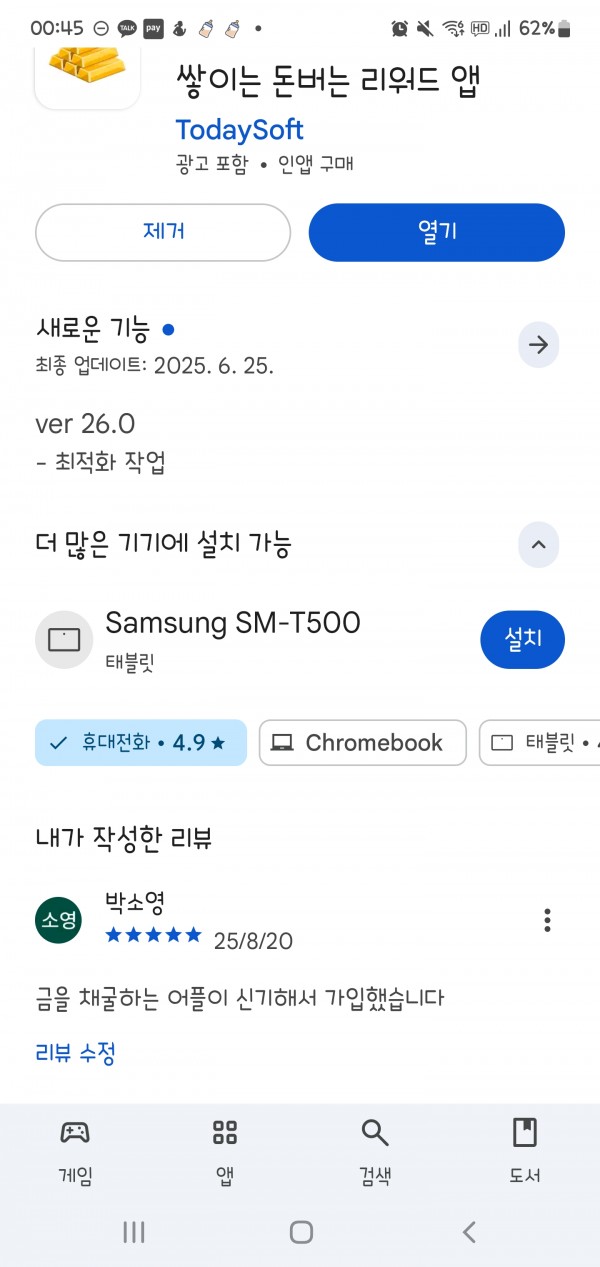Install on Samsung SM-T500 tablet
Viewport: 600px width, 1267px height.
coord(523,639)
